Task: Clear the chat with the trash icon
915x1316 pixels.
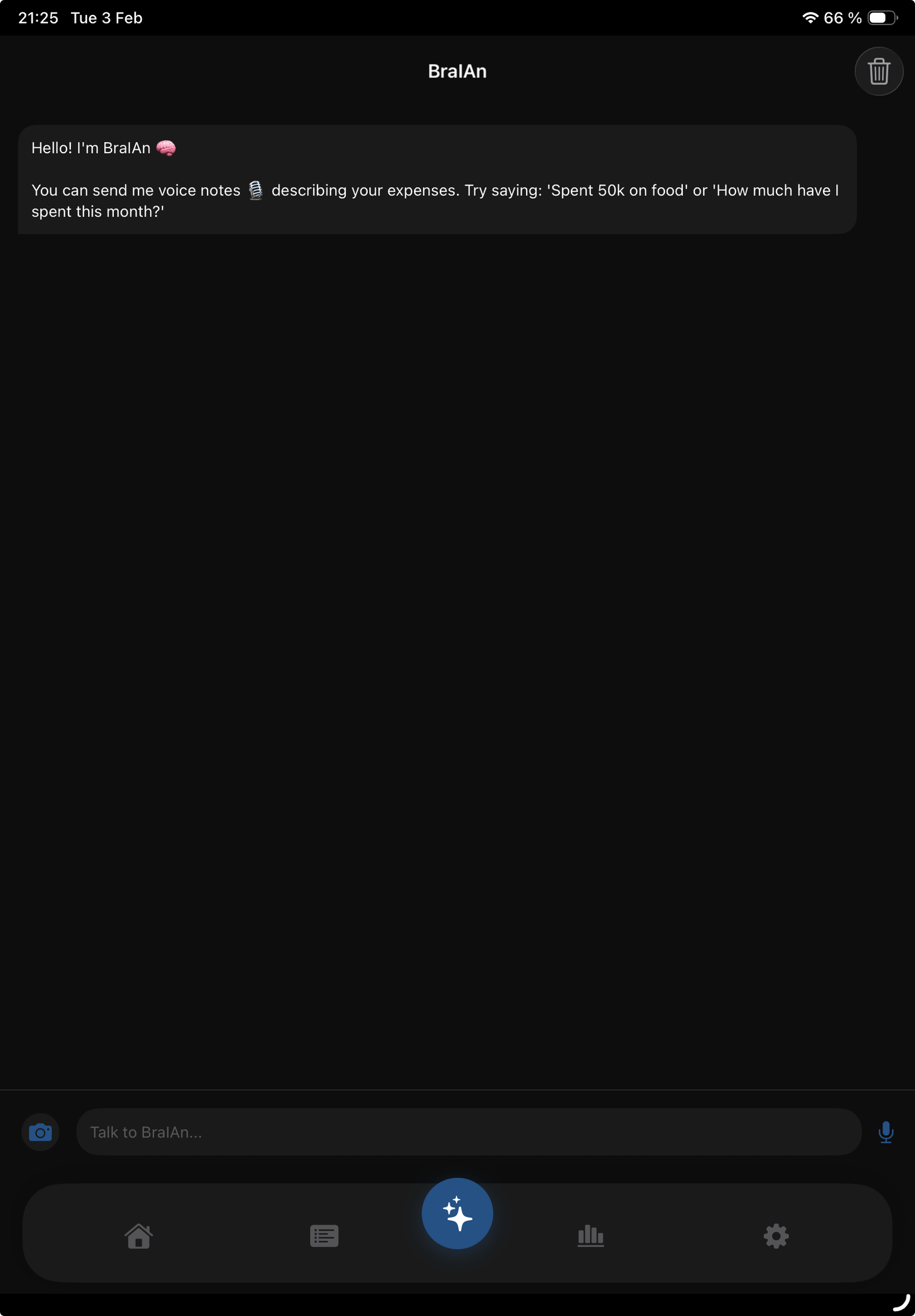Action: (x=878, y=71)
